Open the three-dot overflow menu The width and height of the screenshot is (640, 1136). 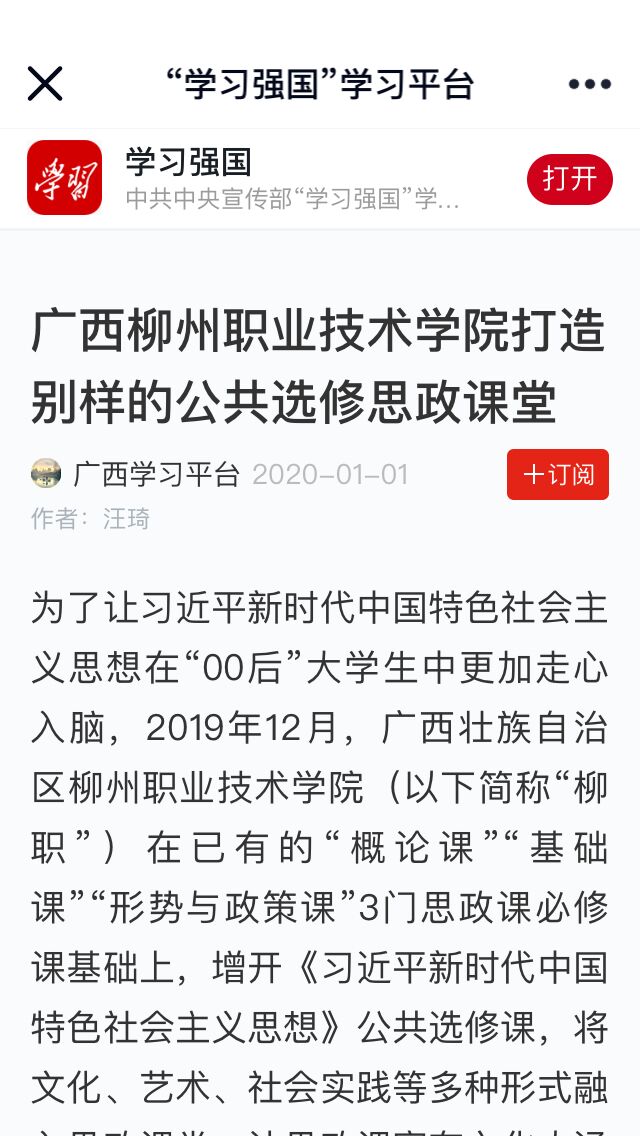pos(589,84)
